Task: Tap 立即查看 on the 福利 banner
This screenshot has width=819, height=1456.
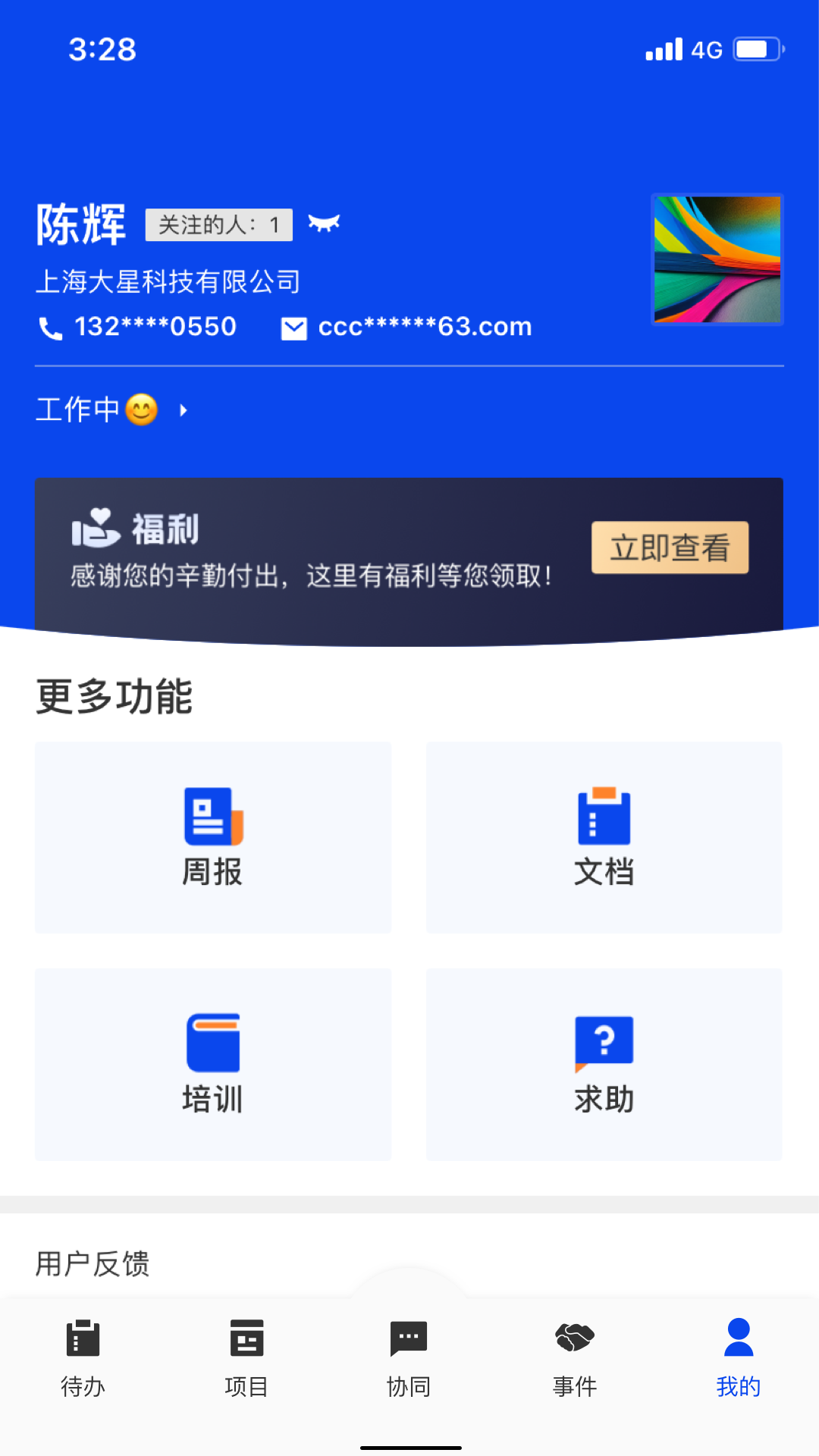Action: click(670, 548)
